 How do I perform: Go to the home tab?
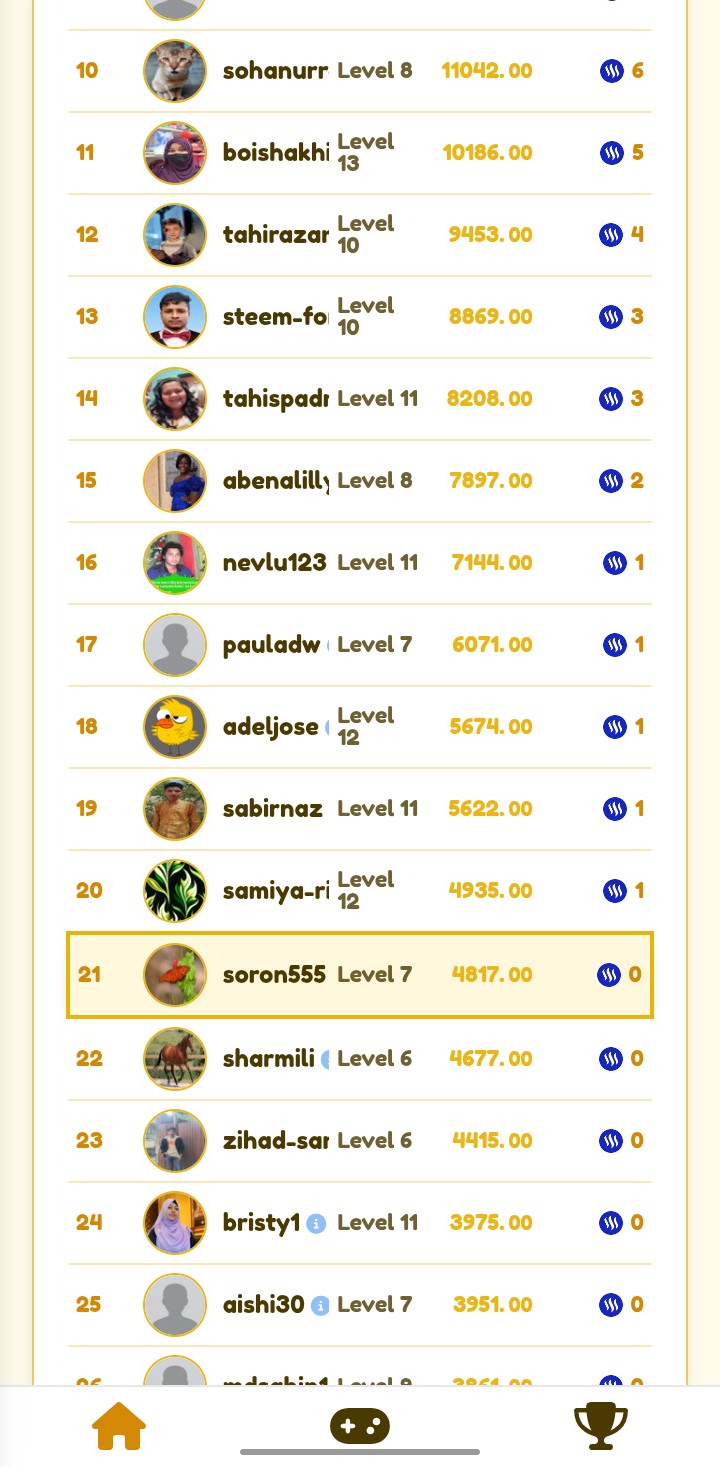119,1427
